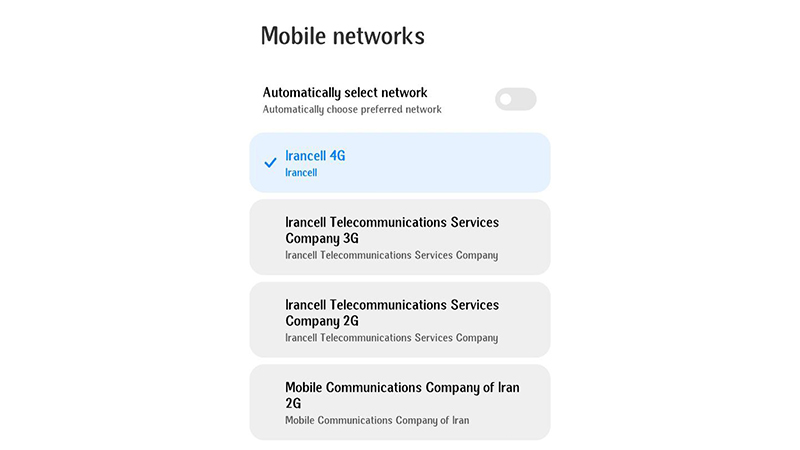Pick Irancell Telecommunications Services Company 2G

[399, 320]
